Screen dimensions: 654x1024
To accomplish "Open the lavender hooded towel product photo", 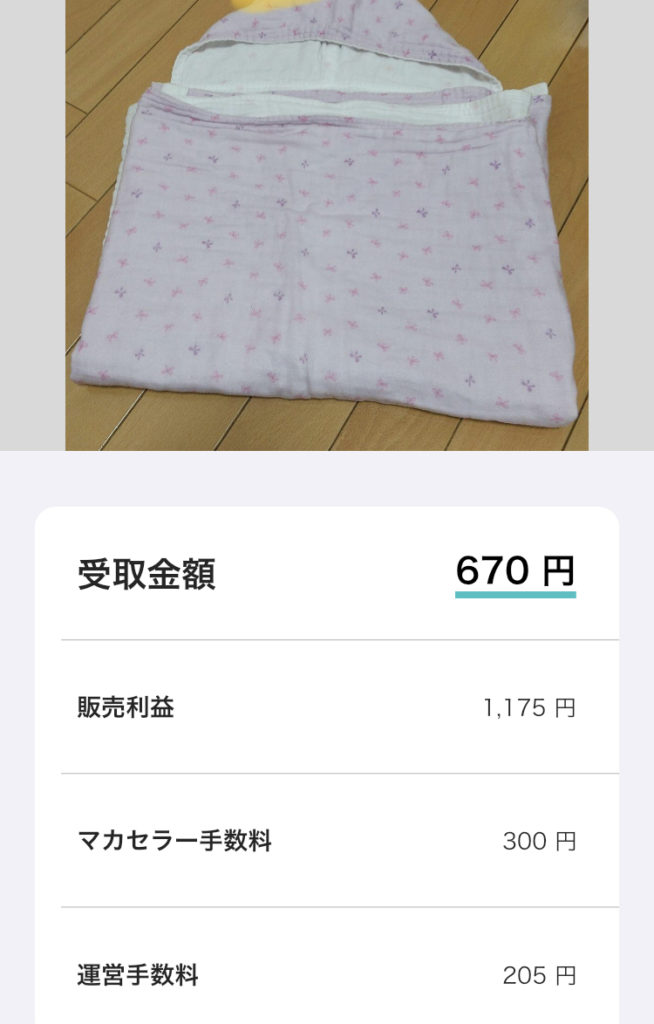I will (327, 225).
